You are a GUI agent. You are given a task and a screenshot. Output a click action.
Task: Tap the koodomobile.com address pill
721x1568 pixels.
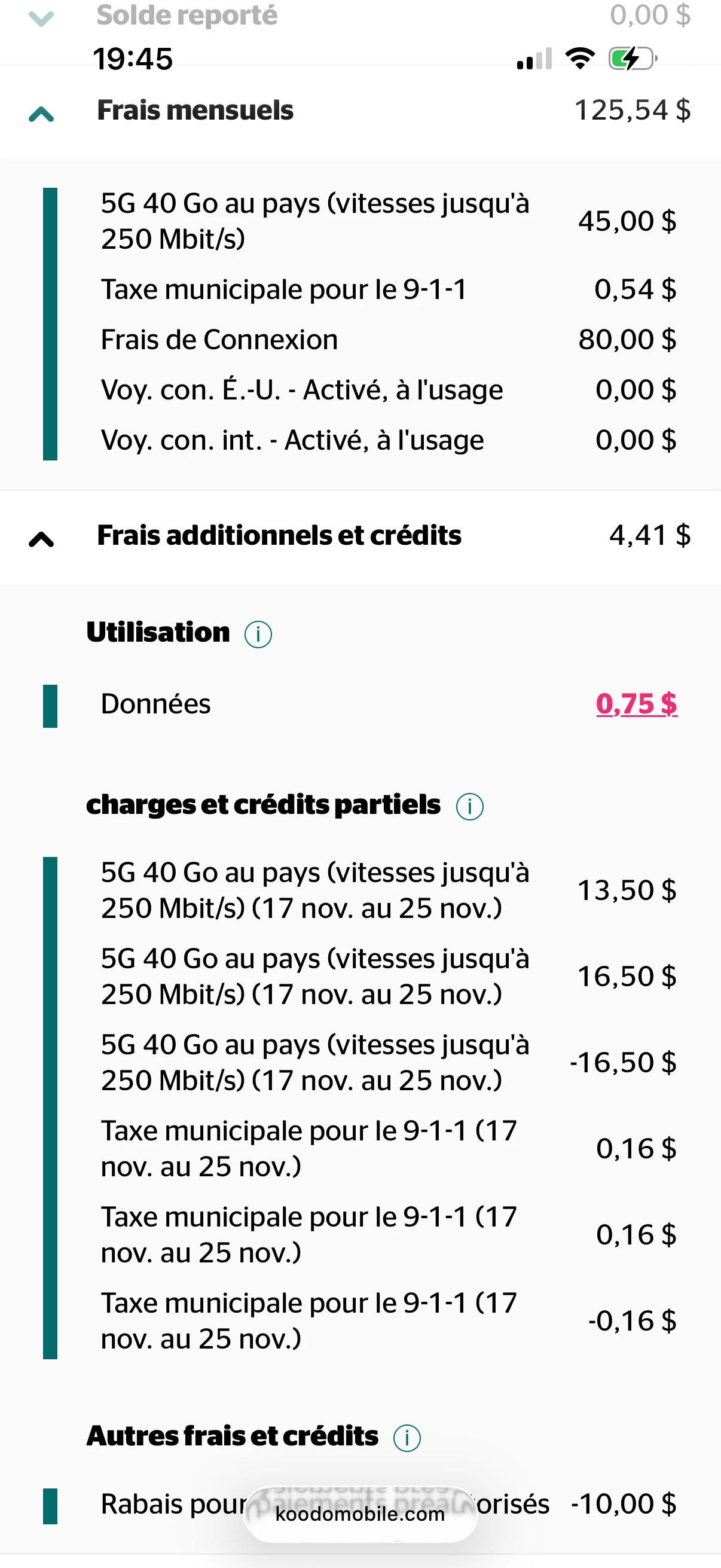point(360,1514)
